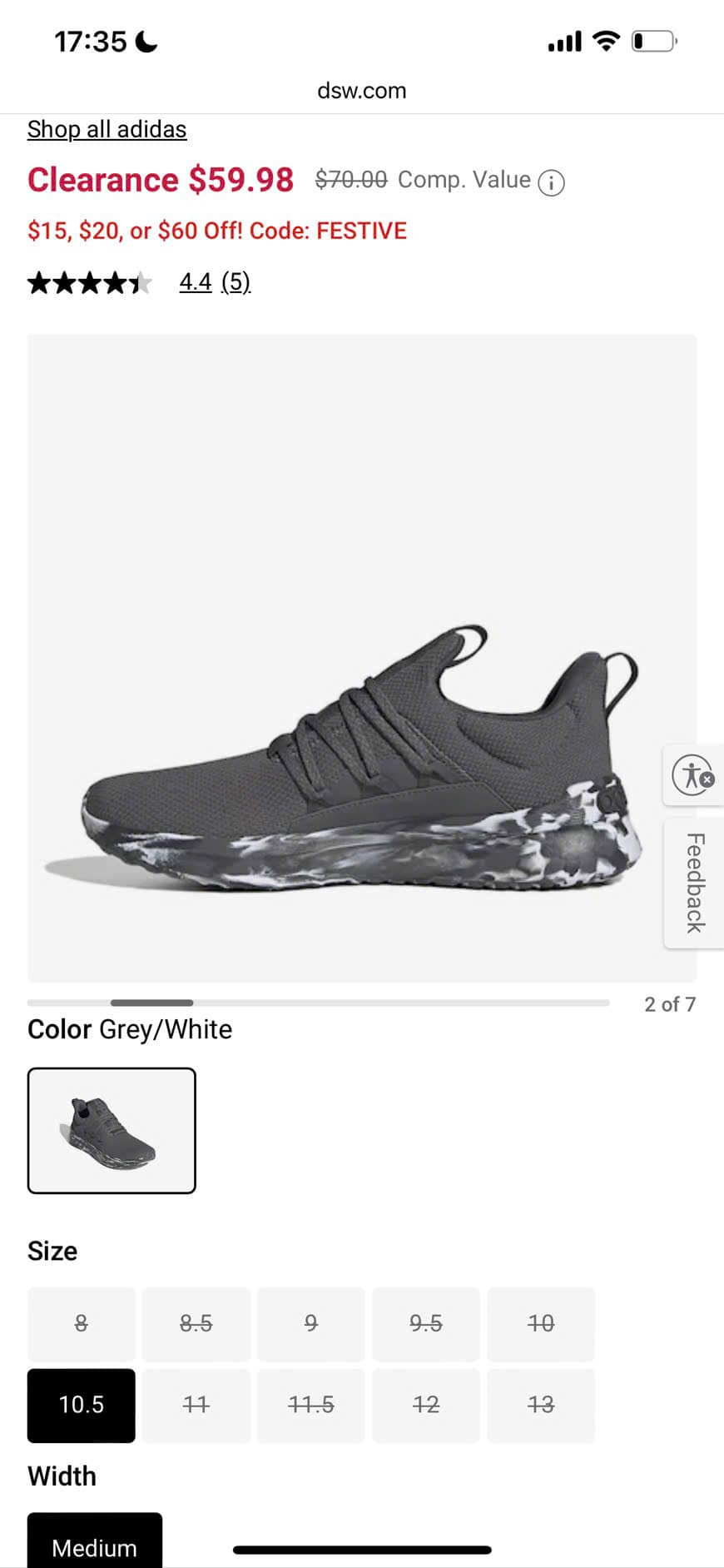This screenshot has height=1568, width=724.
Task: Tap the main shoe product image
Action: [x=362, y=658]
